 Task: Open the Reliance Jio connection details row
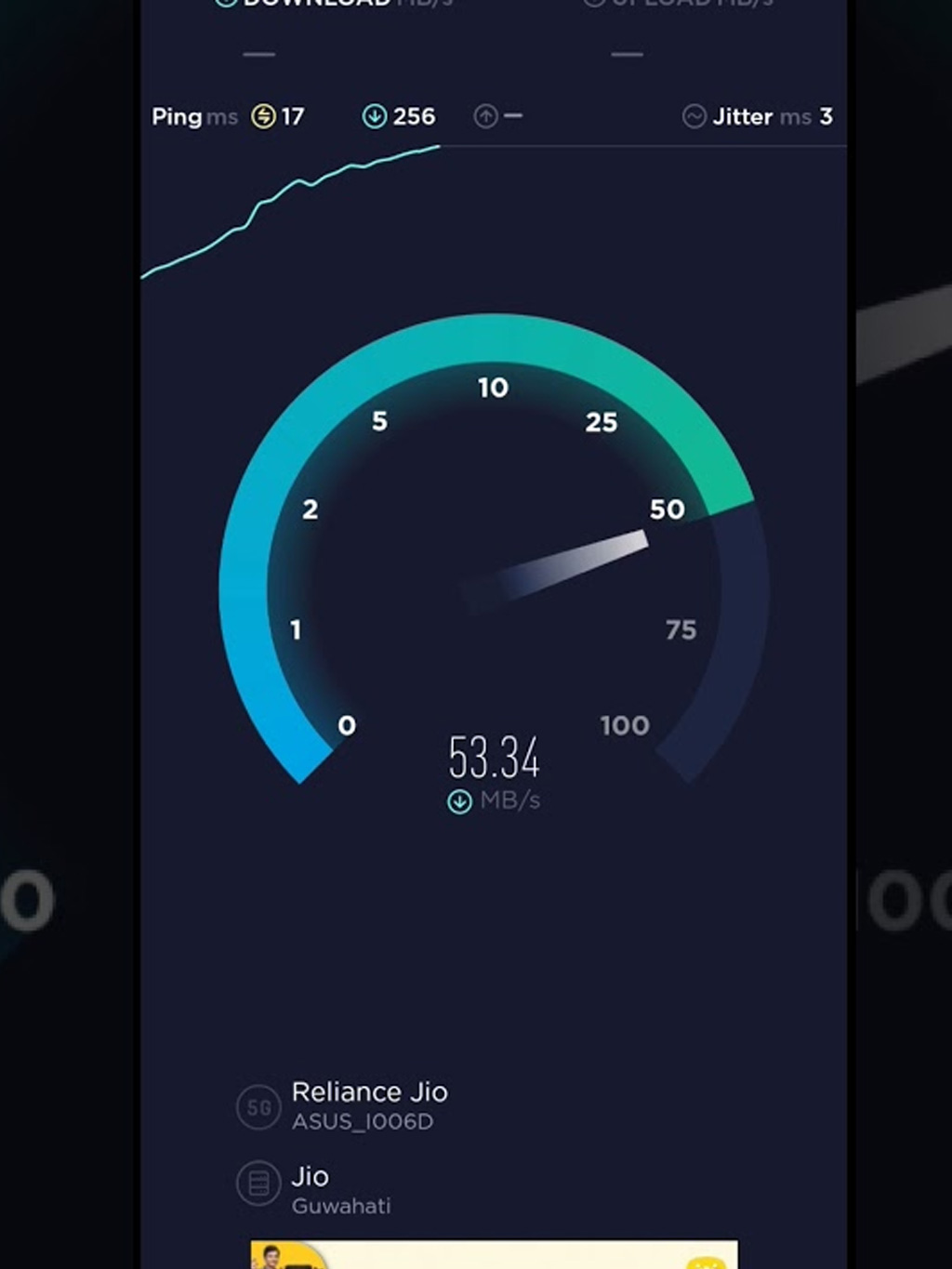369,1105
